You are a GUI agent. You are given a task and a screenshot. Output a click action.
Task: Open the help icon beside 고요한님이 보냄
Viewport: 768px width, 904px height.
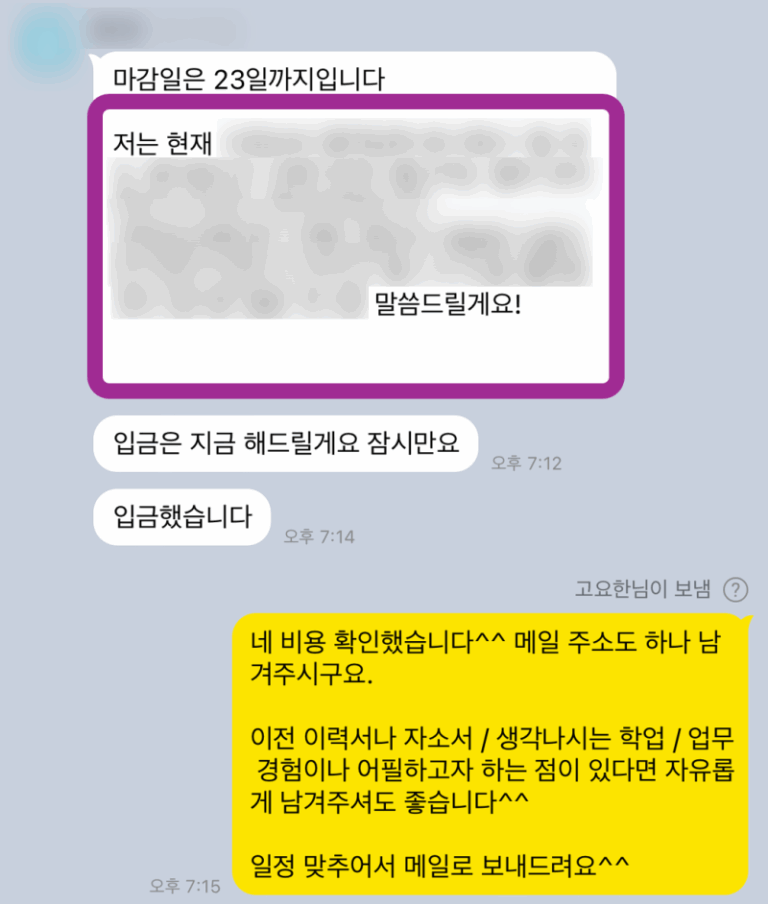tap(735, 589)
